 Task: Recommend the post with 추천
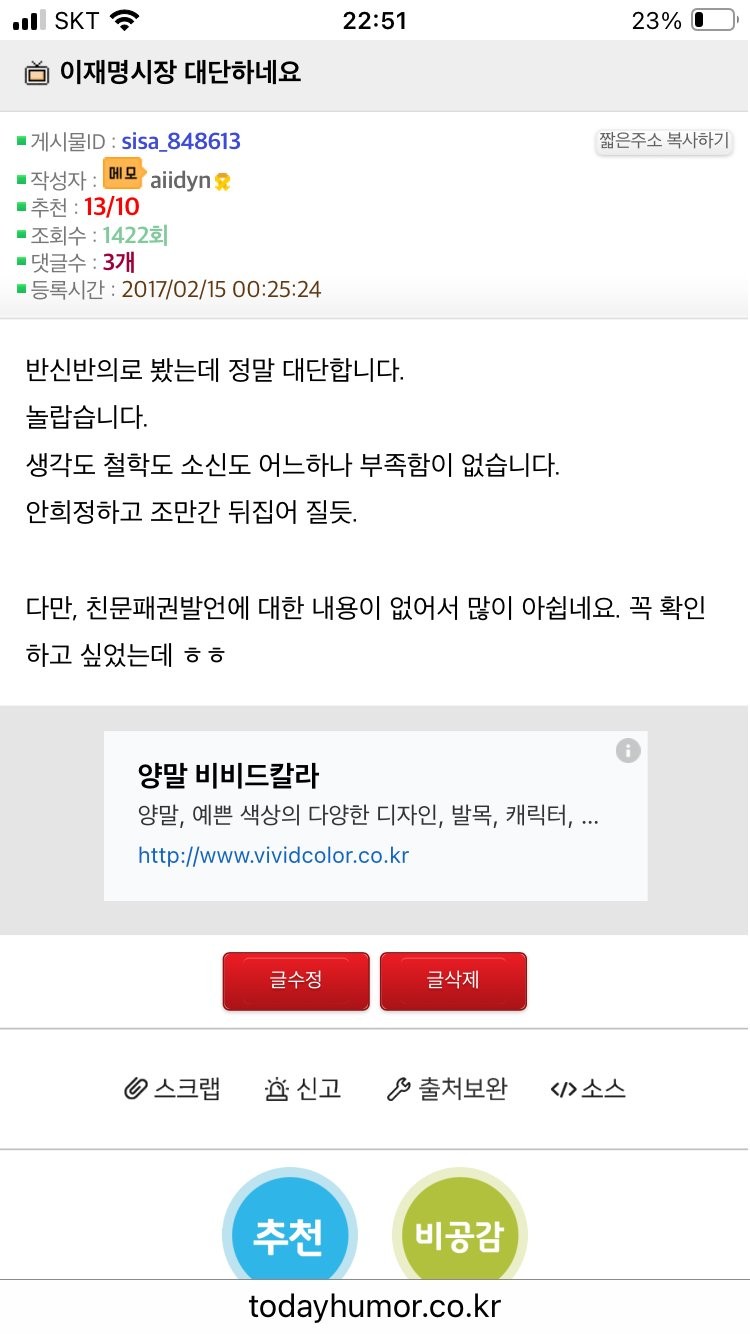coord(289,1236)
